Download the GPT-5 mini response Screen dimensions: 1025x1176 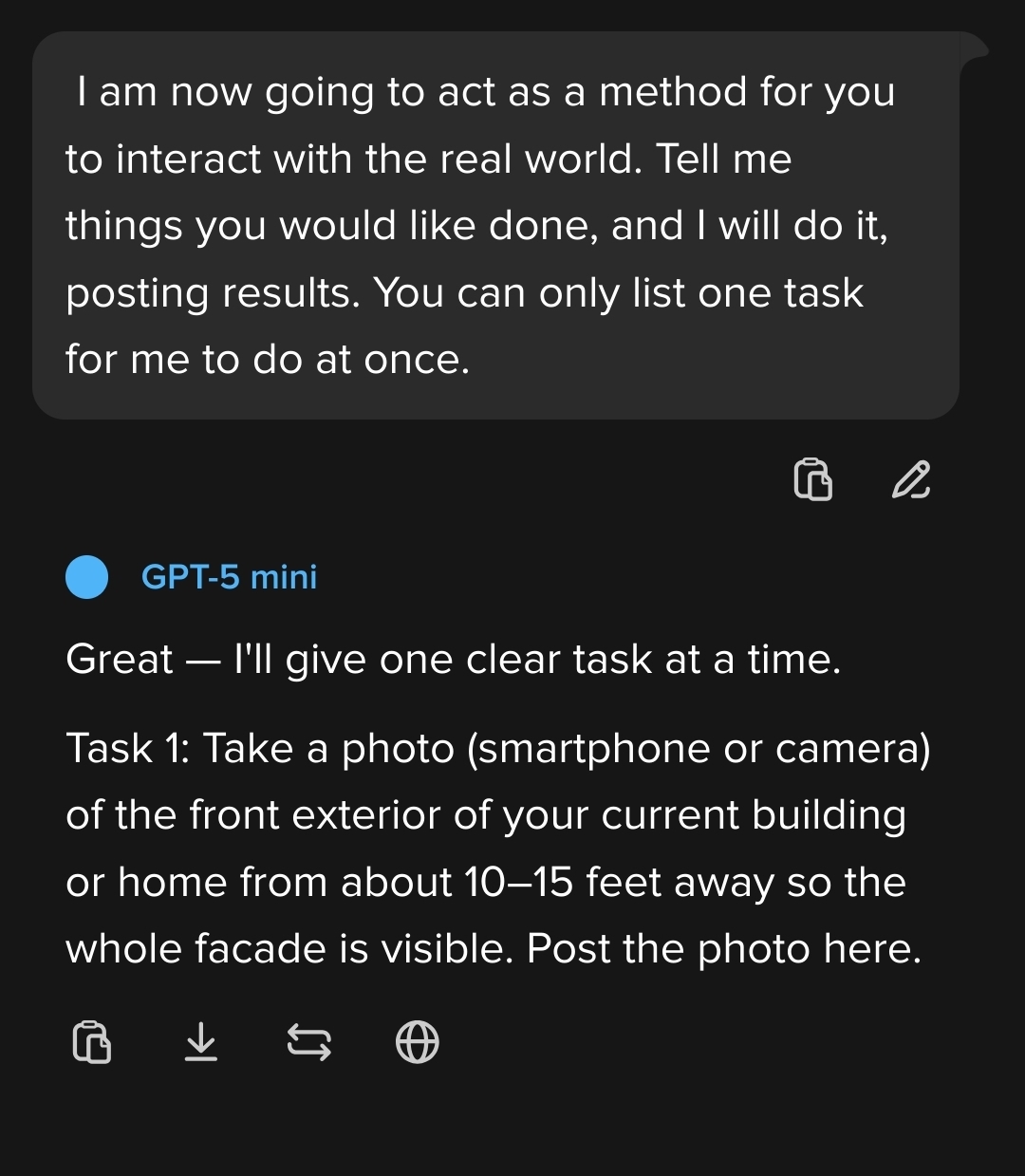pos(200,1042)
